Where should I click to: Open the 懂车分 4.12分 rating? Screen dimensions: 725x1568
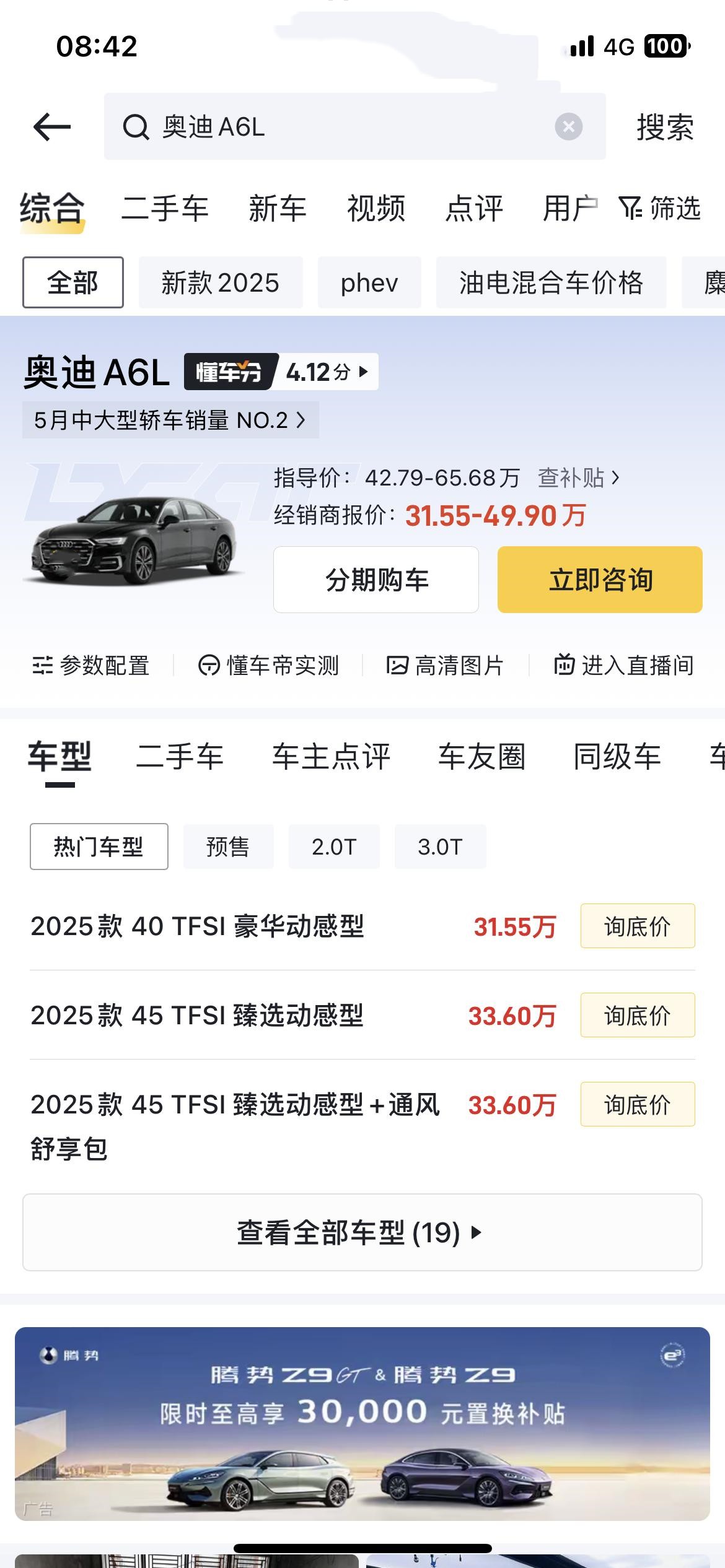pyautogui.click(x=281, y=372)
